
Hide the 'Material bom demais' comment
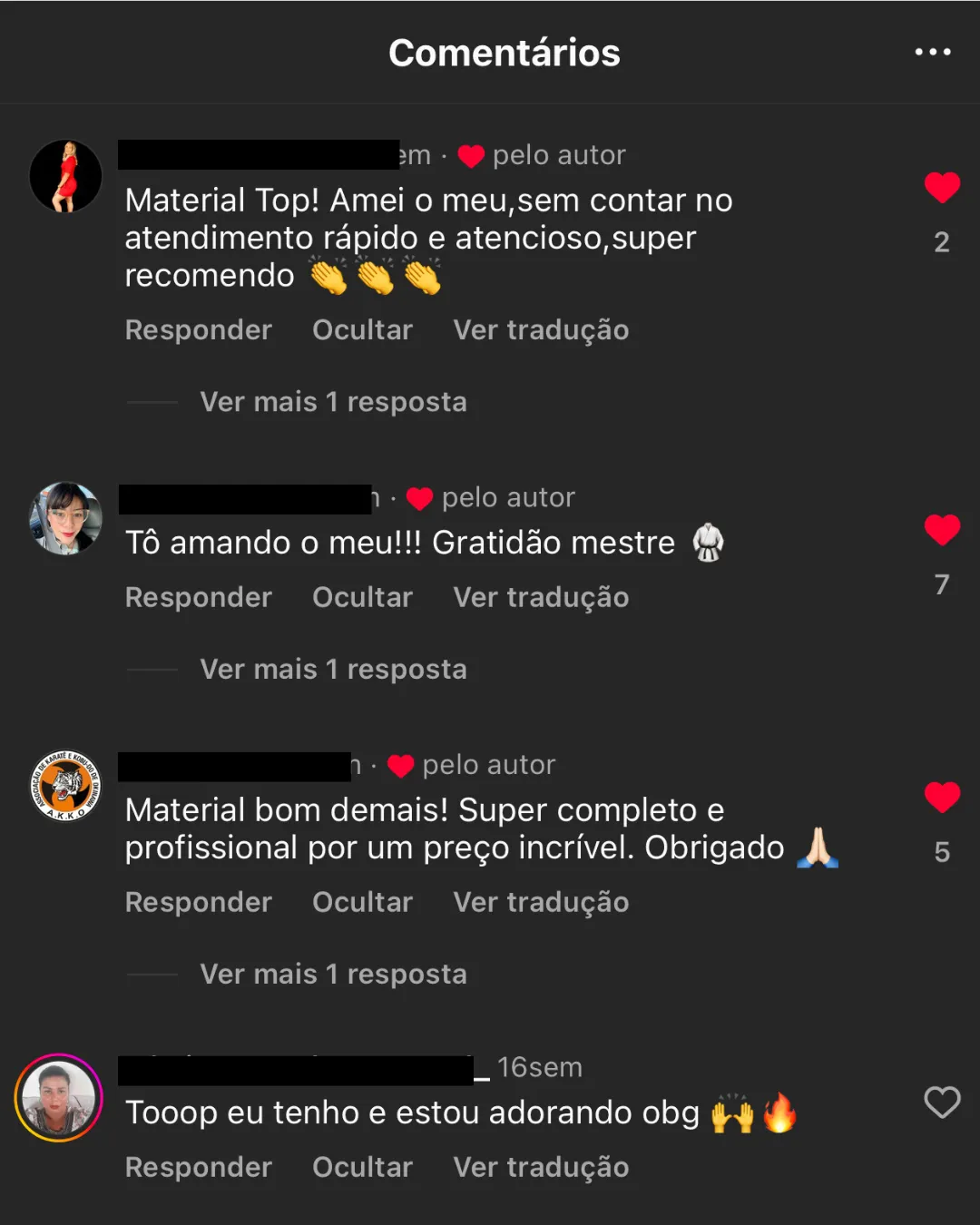point(362,903)
